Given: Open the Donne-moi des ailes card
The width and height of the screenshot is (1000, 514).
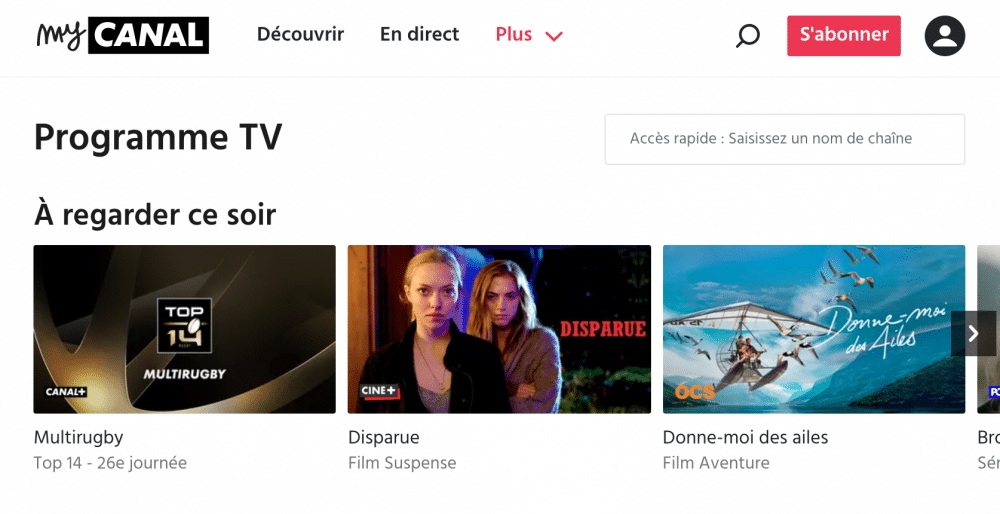Looking at the screenshot, I should click(813, 329).
